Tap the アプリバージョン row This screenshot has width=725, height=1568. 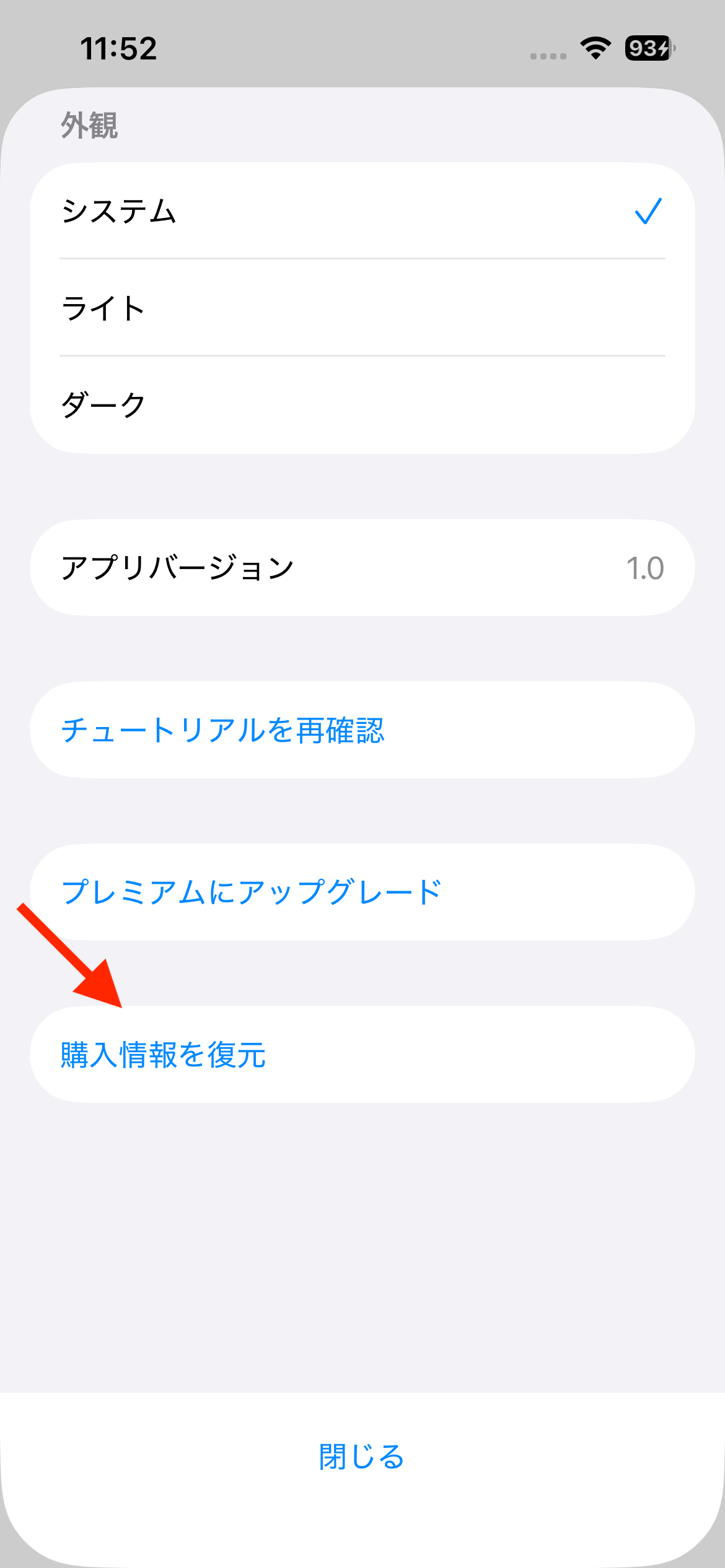(x=248, y=567)
